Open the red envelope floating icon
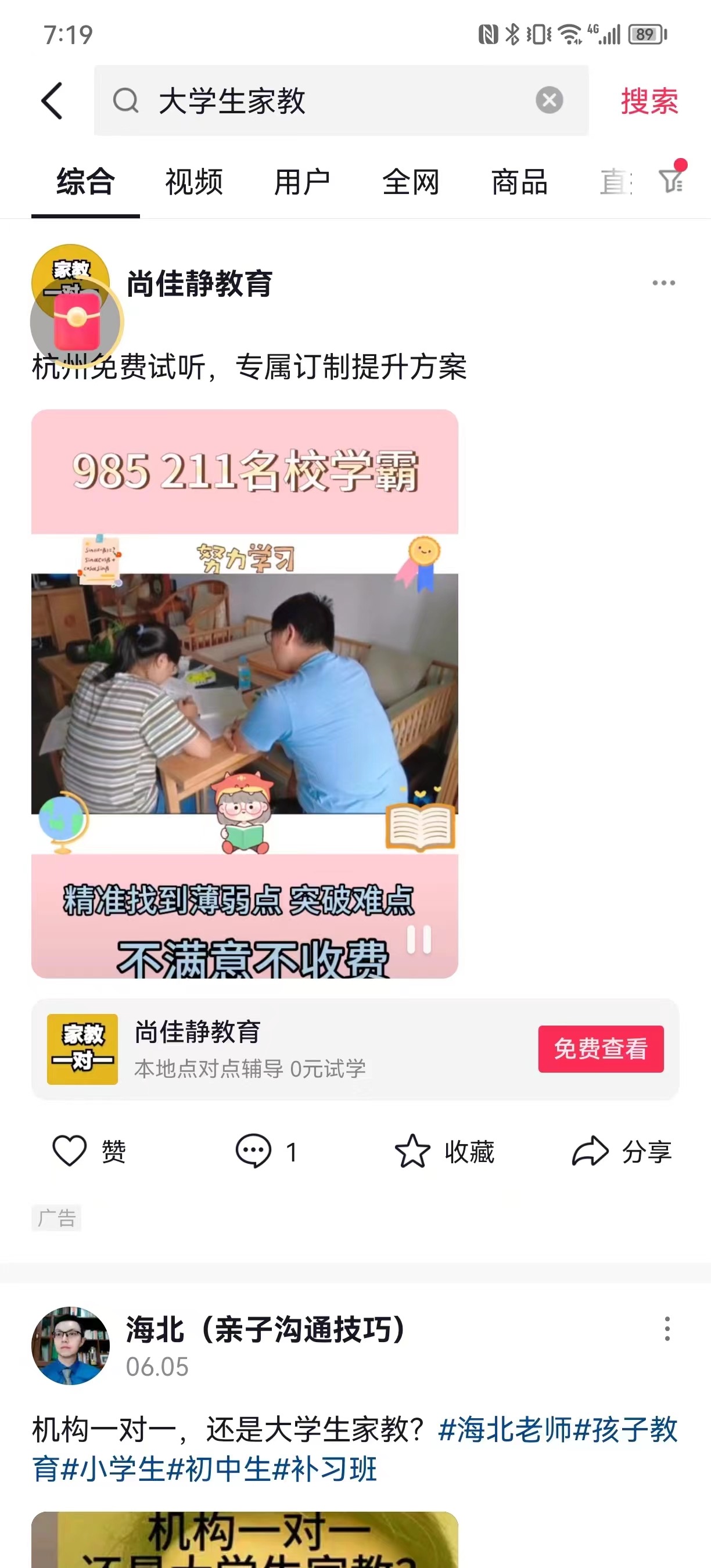This screenshot has height=1568, width=711. [77, 321]
